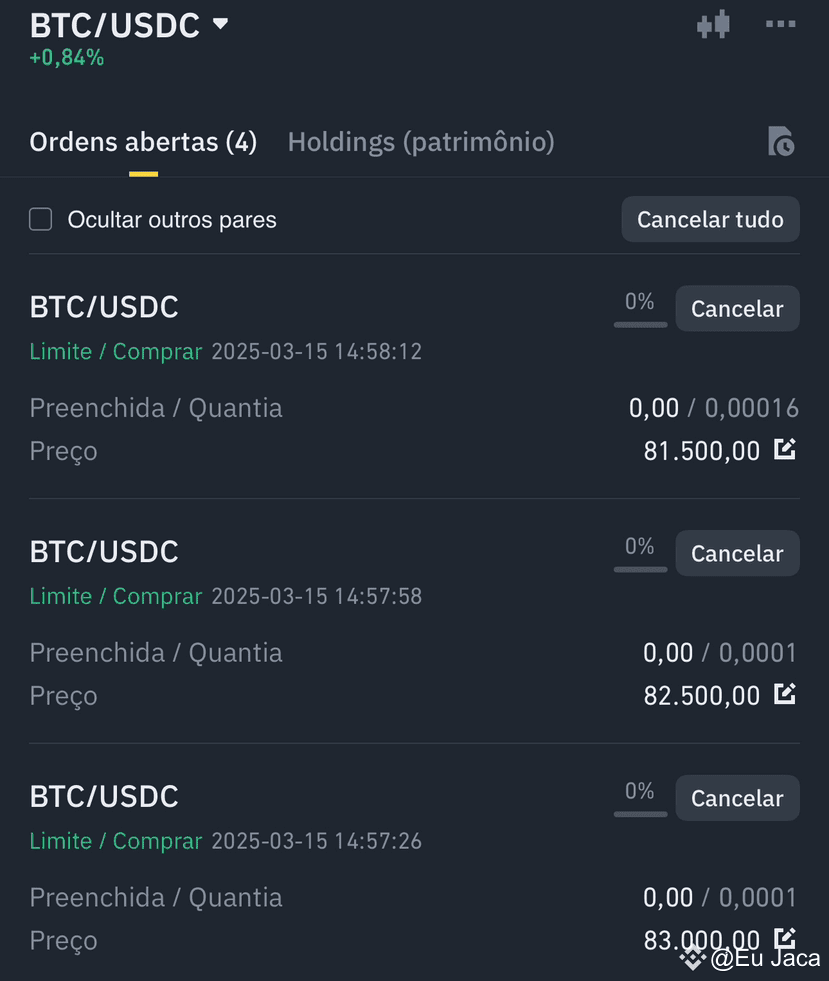The image size is (829, 981).
Task: Open the candlestick chart view
Action: click(713, 24)
